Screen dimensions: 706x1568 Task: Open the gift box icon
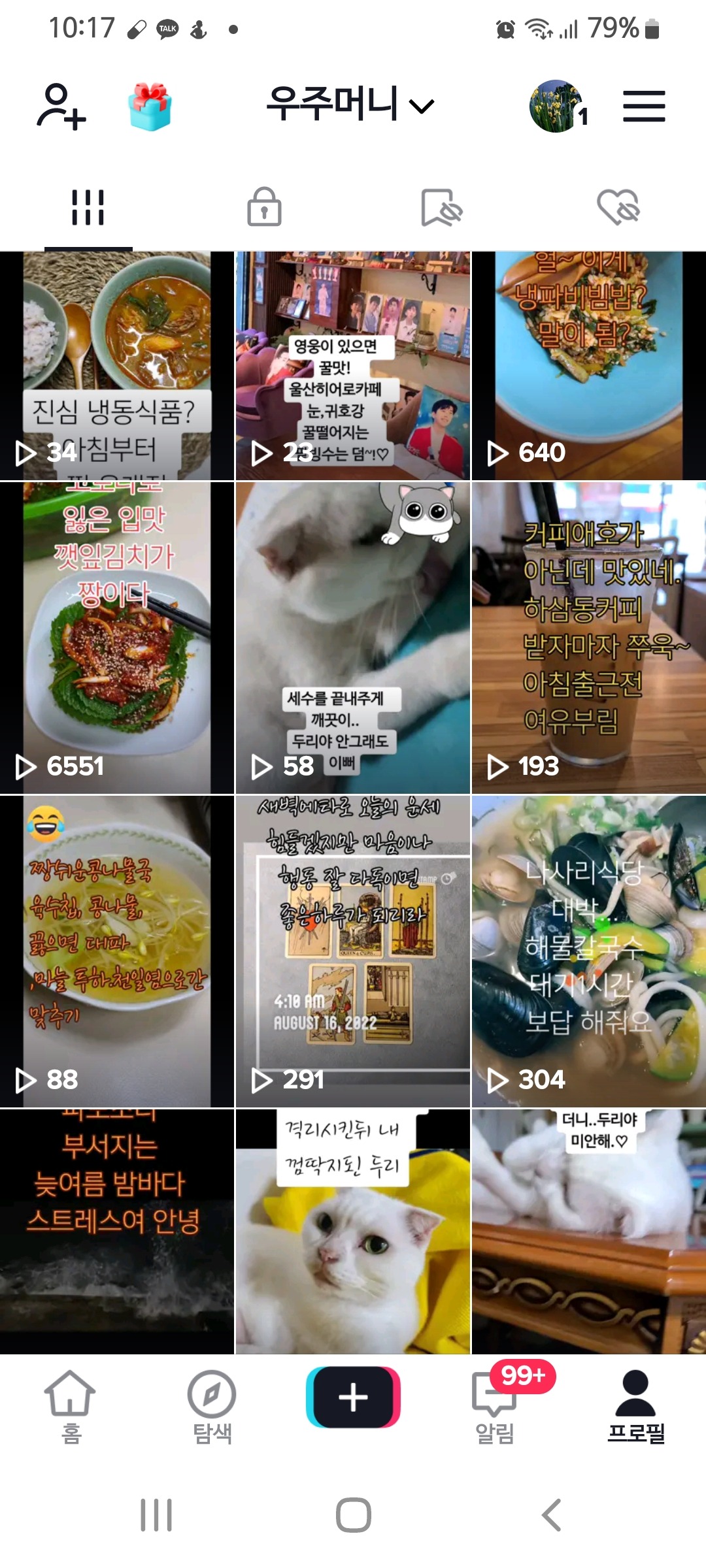pyautogui.click(x=150, y=106)
